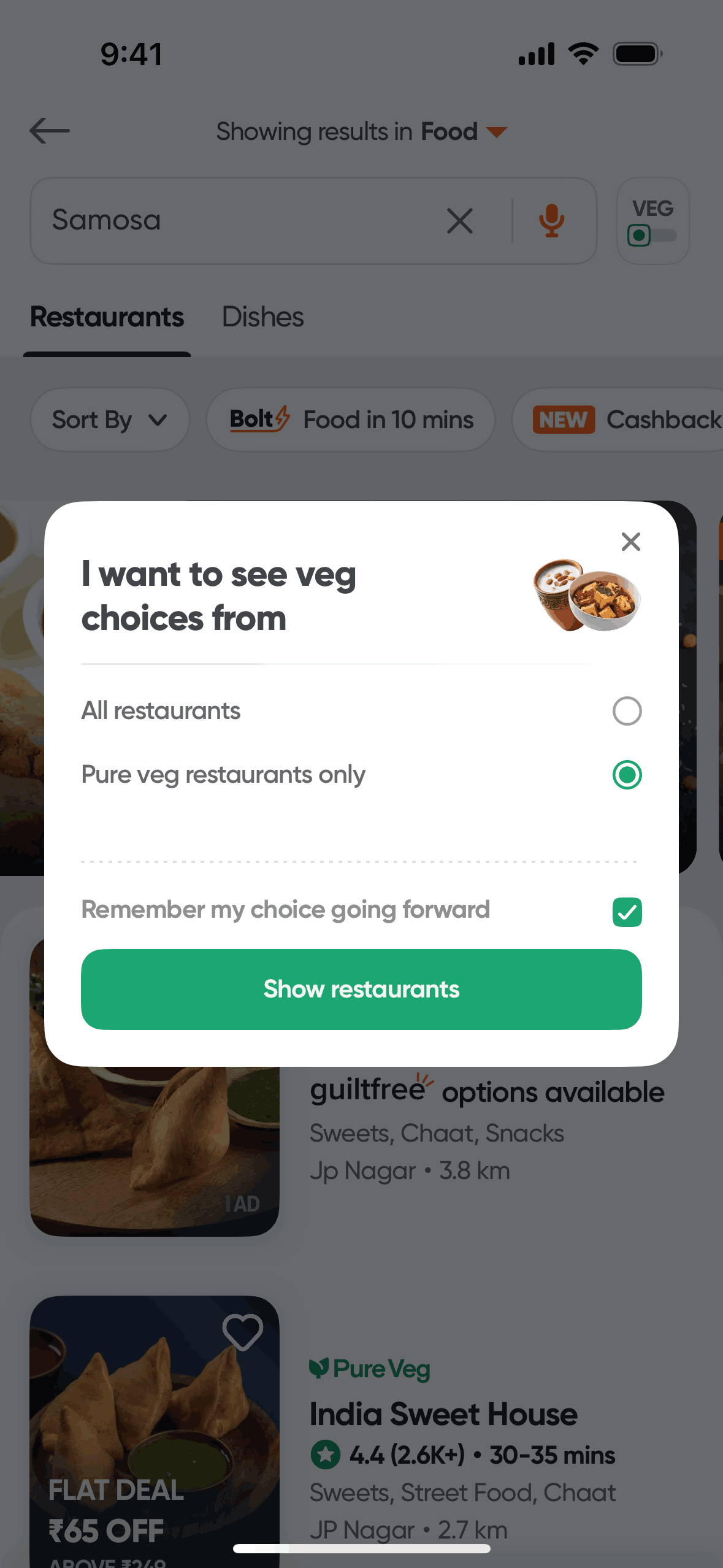The width and height of the screenshot is (723, 1568).
Task: Close the veg choices dialog
Action: pyautogui.click(x=630, y=542)
